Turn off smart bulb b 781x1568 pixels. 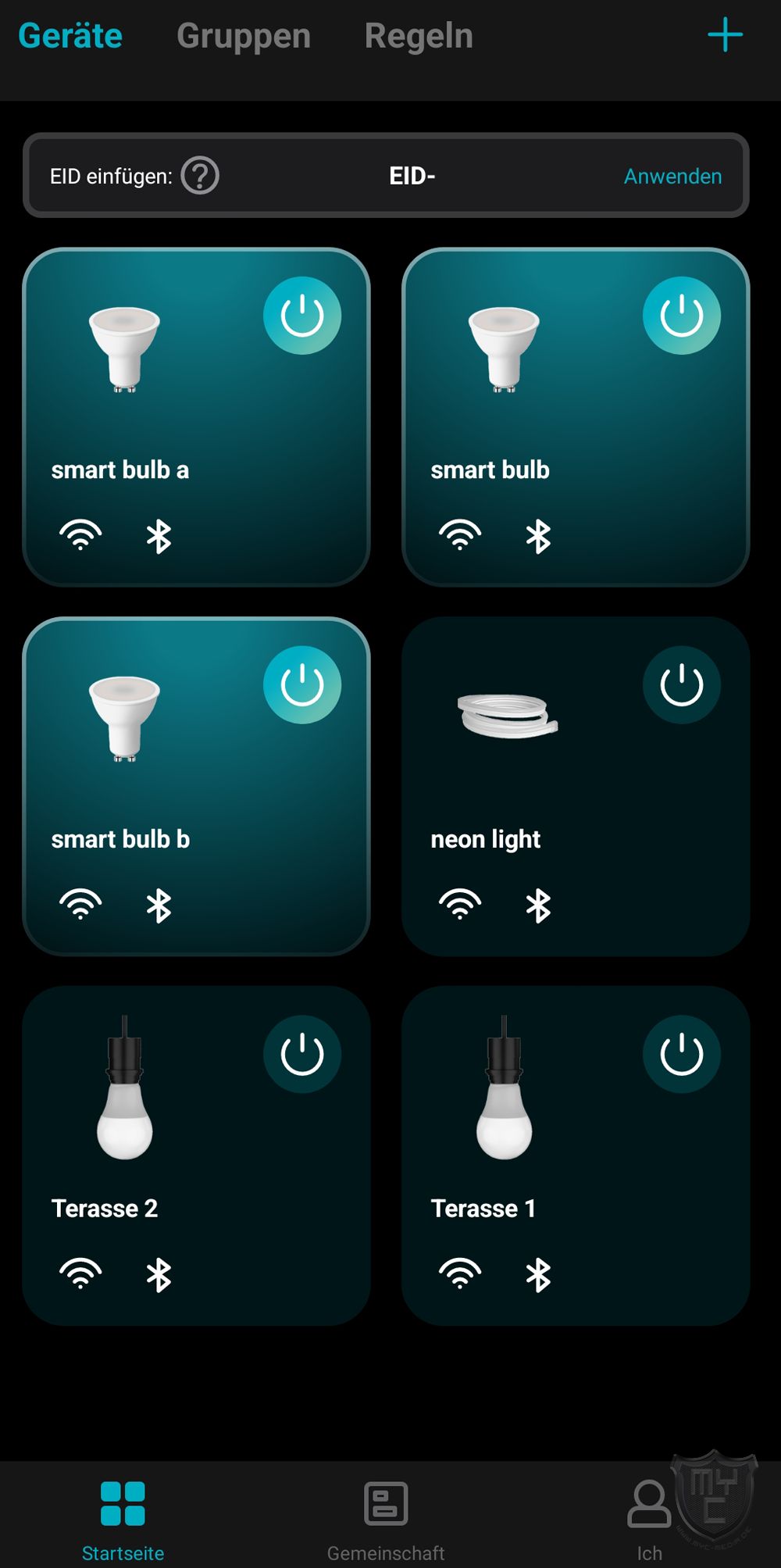coord(302,685)
